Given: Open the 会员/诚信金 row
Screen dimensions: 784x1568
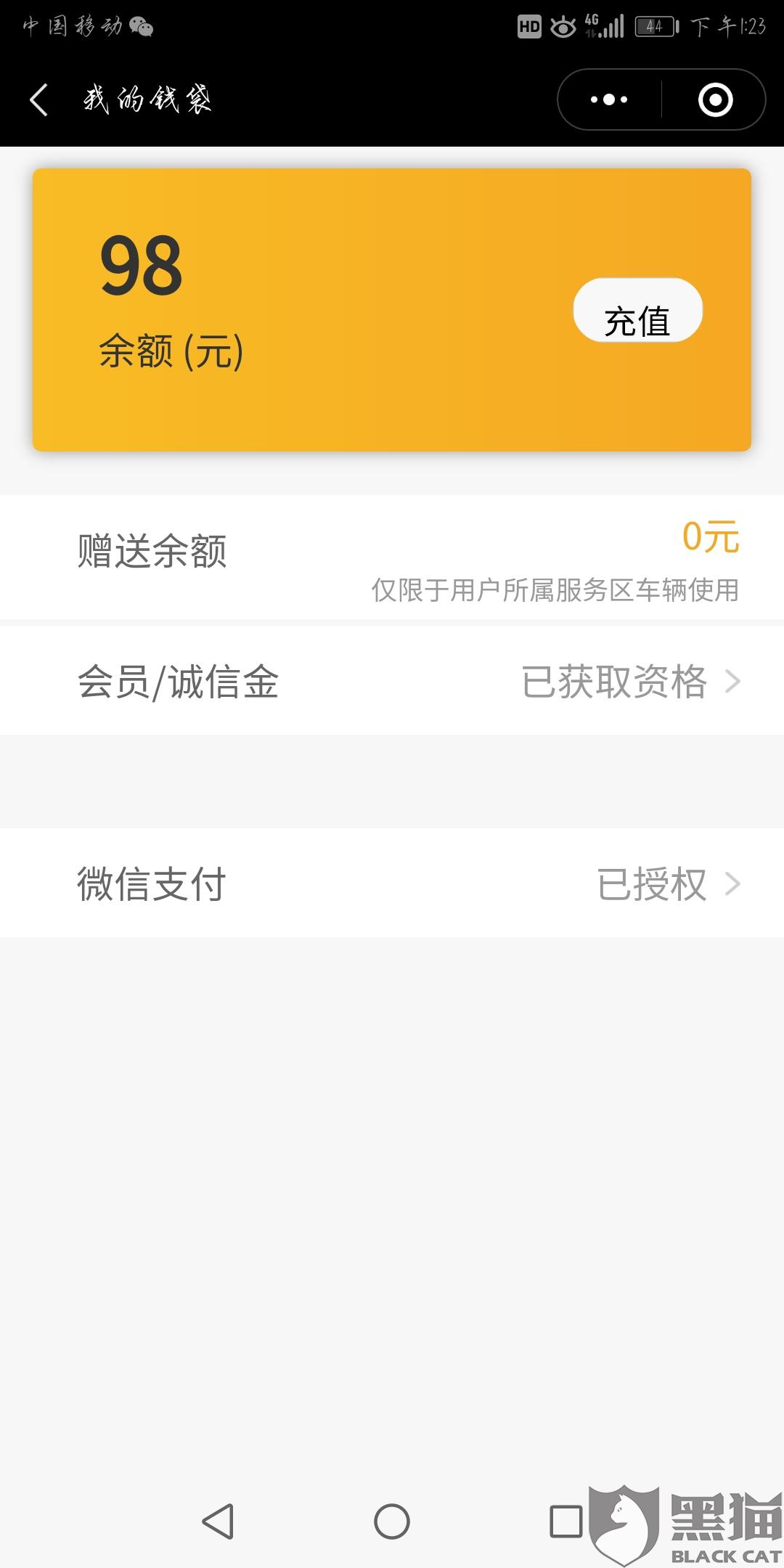Looking at the screenshot, I should point(392,681).
